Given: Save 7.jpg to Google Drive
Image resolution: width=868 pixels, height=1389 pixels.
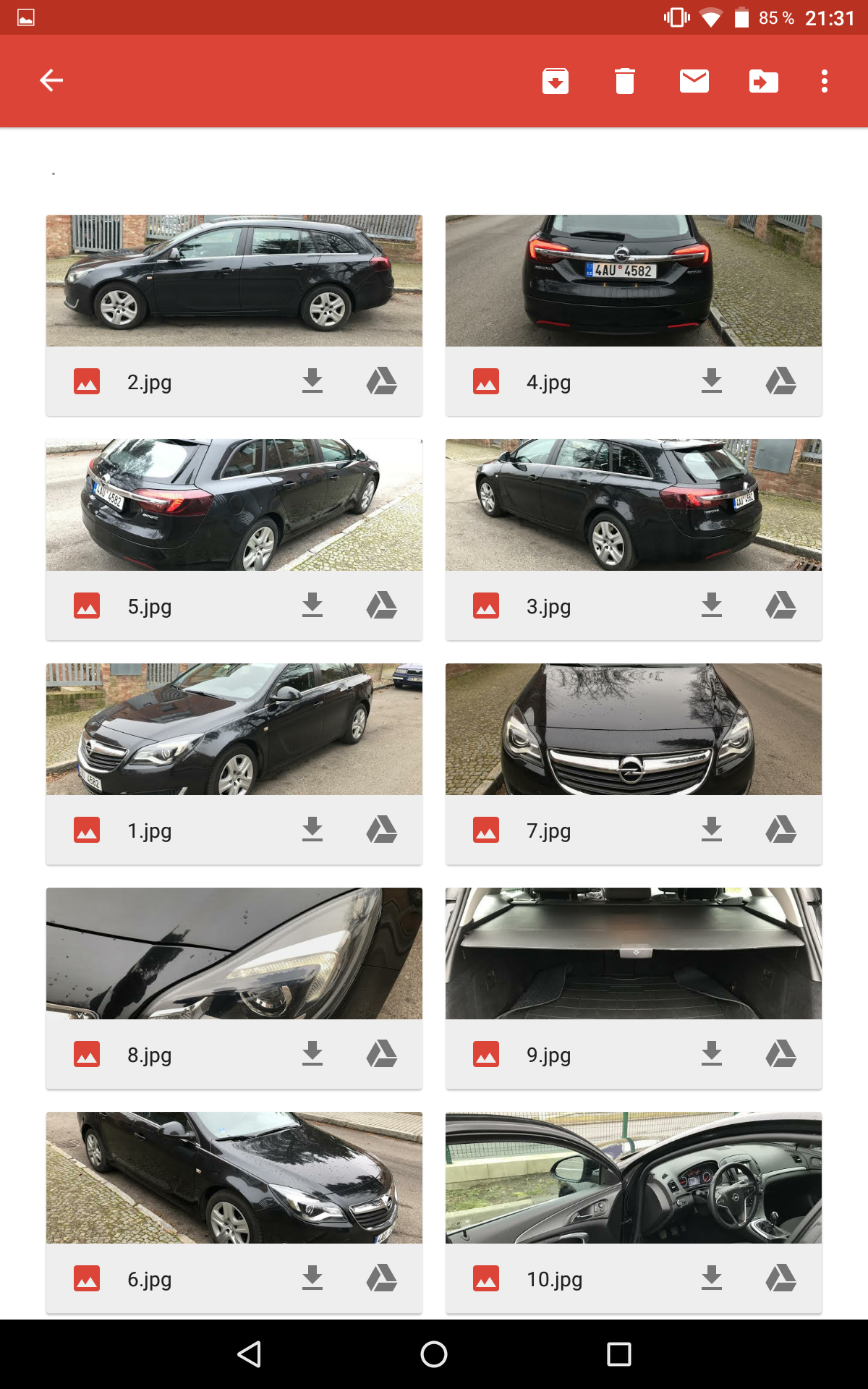Looking at the screenshot, I should tap(781, 830).
